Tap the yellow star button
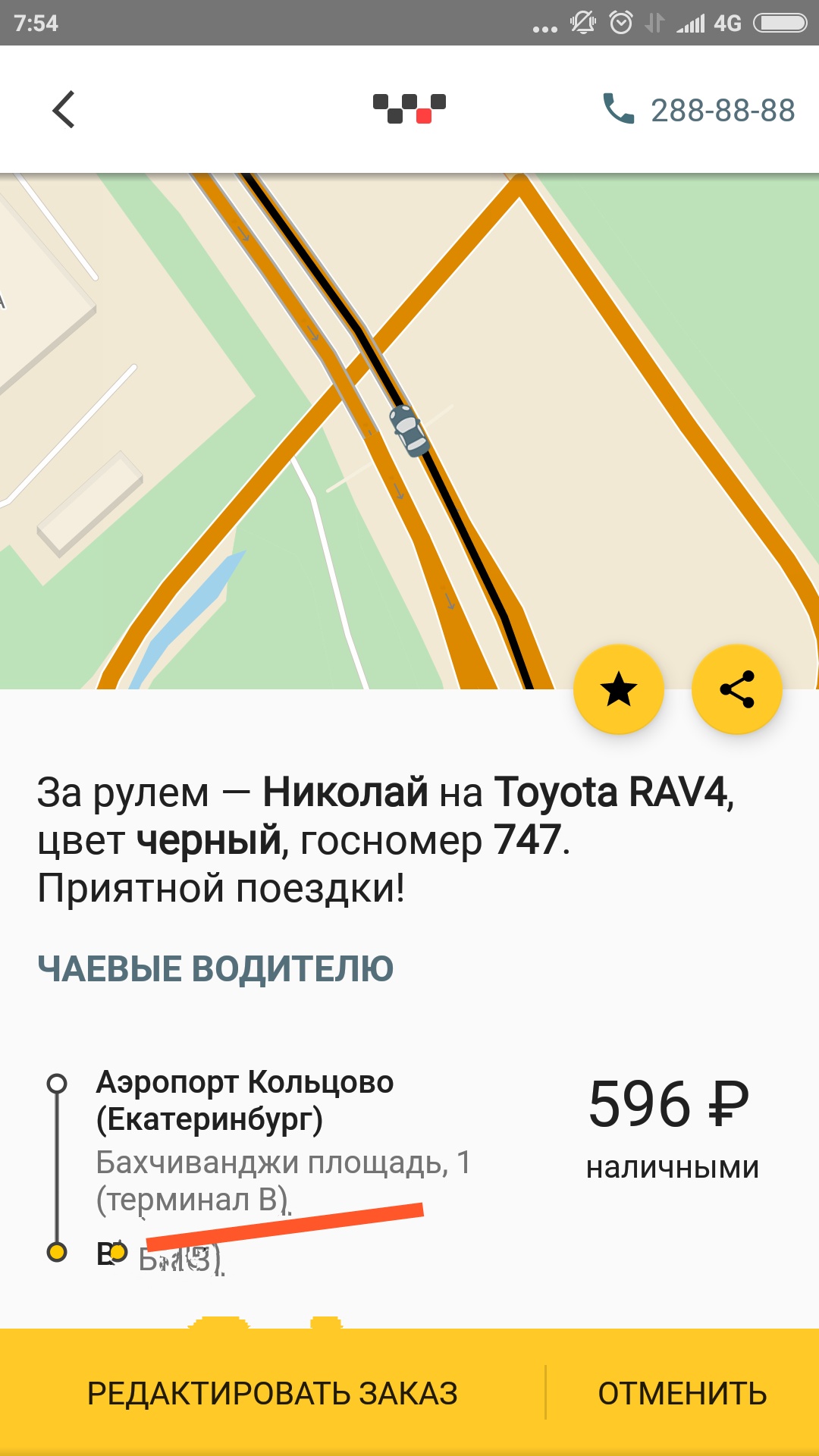 tap(619, 689)
